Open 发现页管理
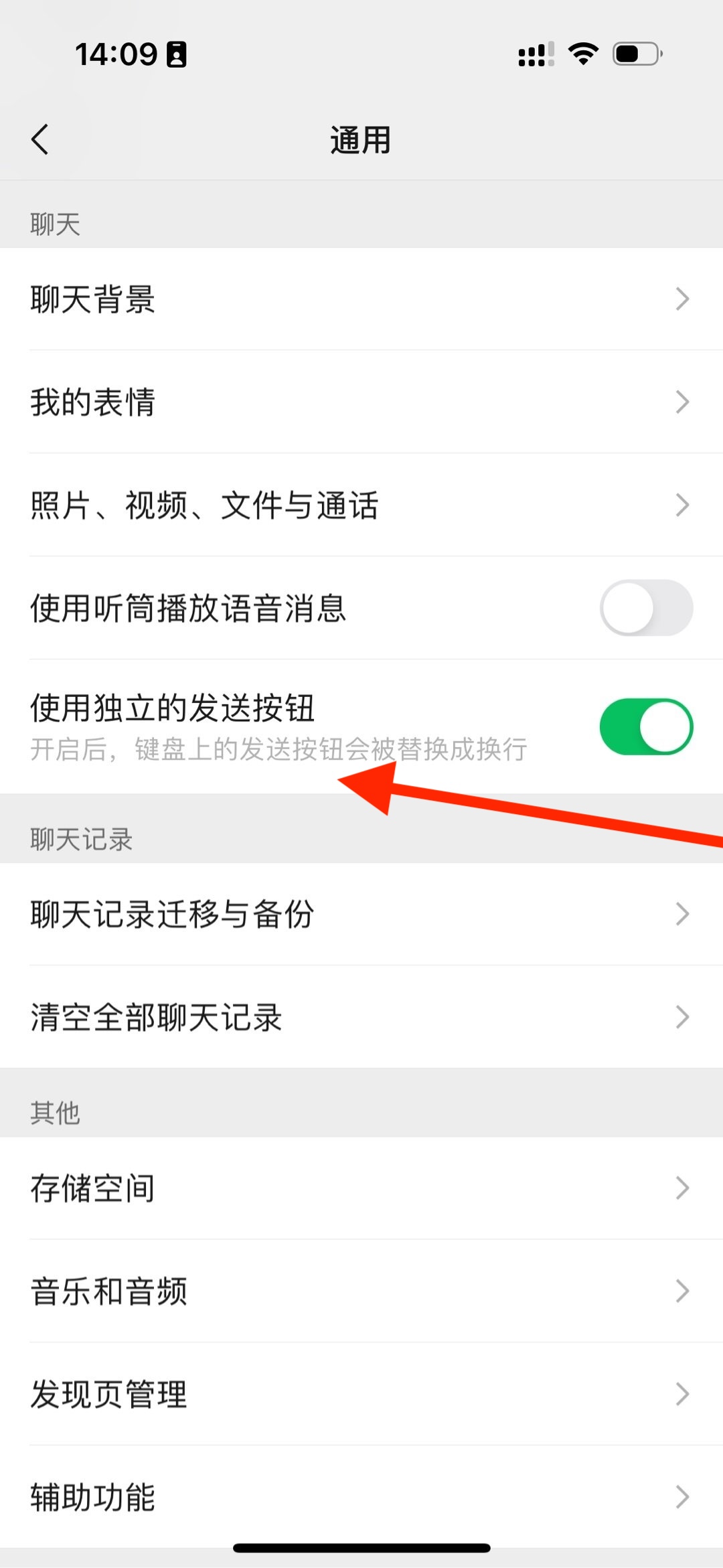 361,1395
